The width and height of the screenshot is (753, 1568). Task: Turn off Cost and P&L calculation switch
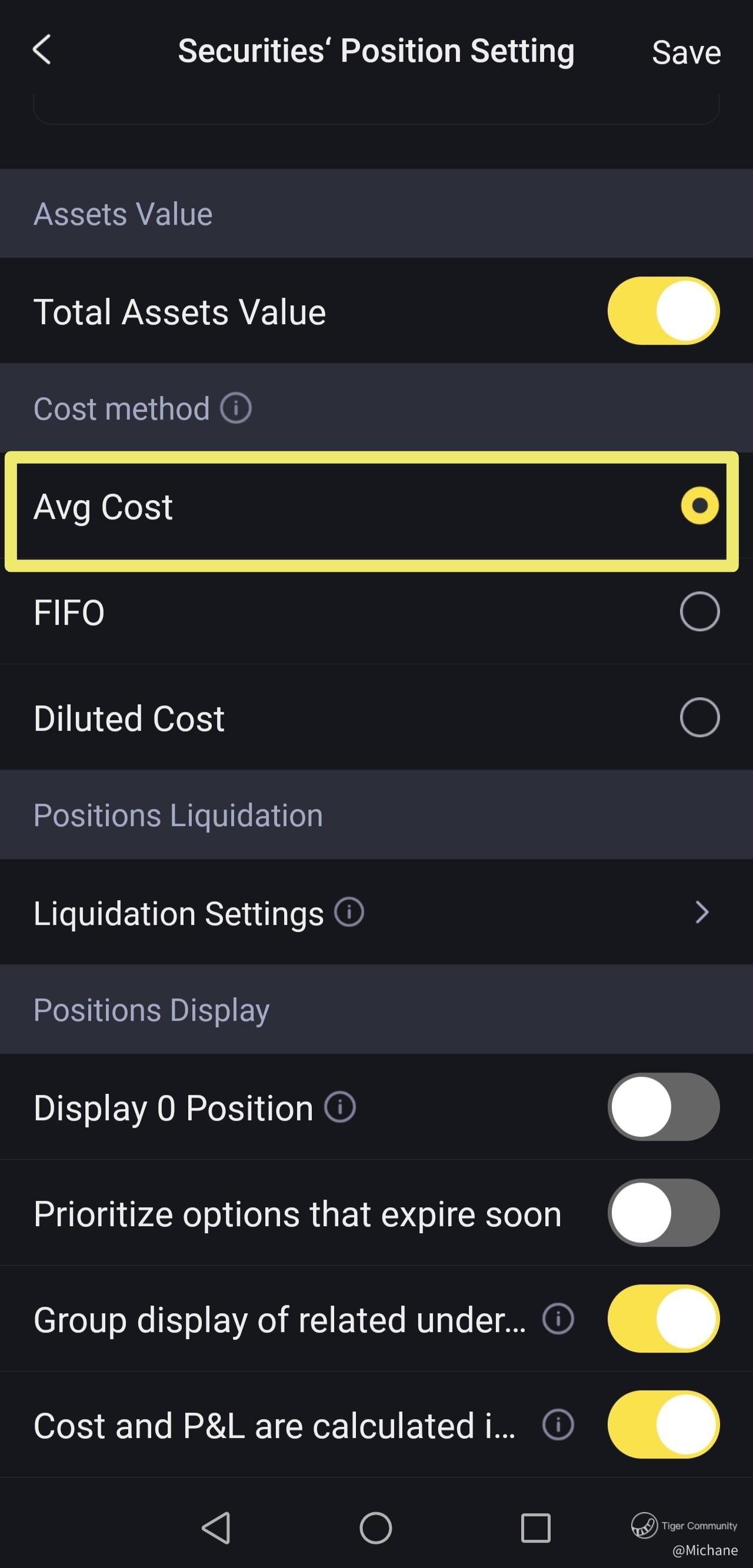pyautogui.click(x=663, y=1425)
